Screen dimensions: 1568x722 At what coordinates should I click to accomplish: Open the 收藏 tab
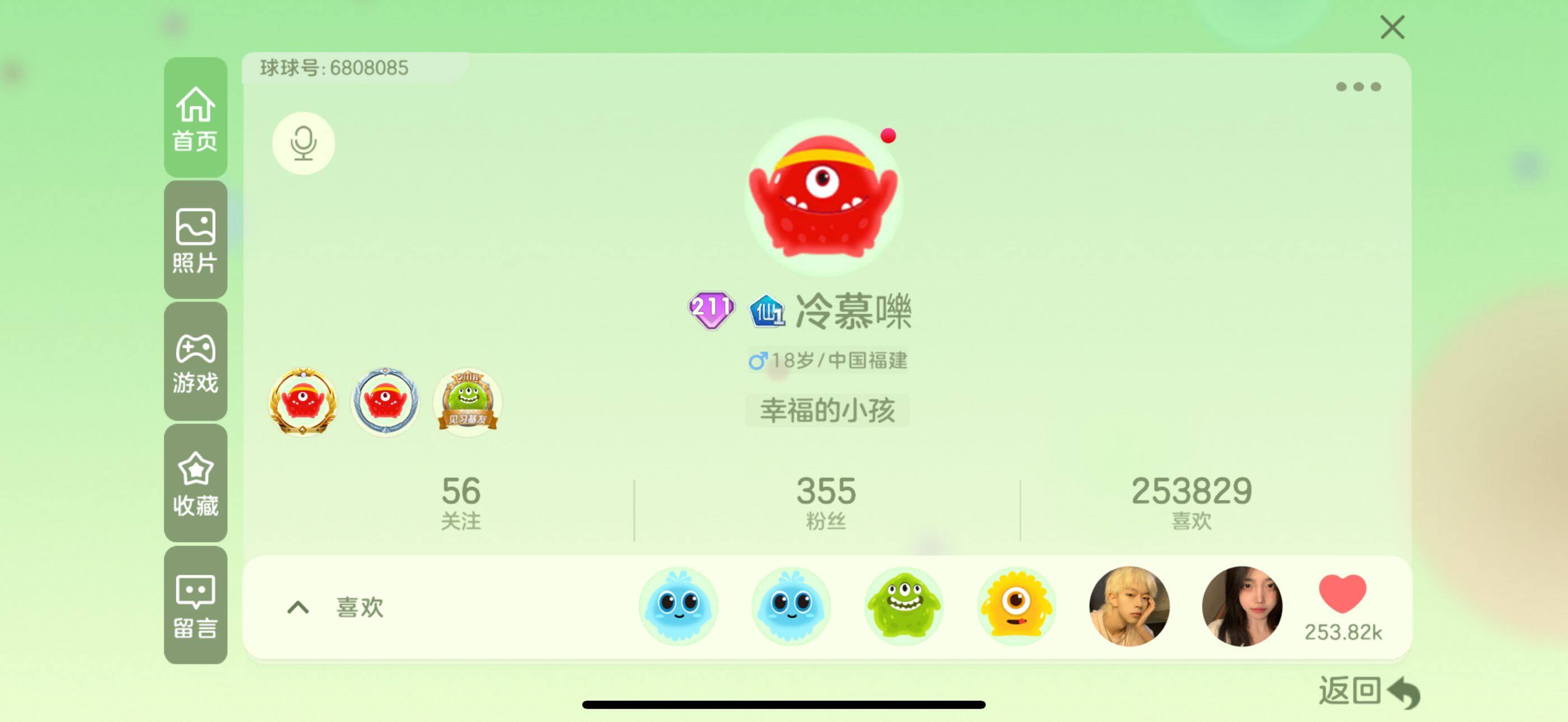(195, 483)
